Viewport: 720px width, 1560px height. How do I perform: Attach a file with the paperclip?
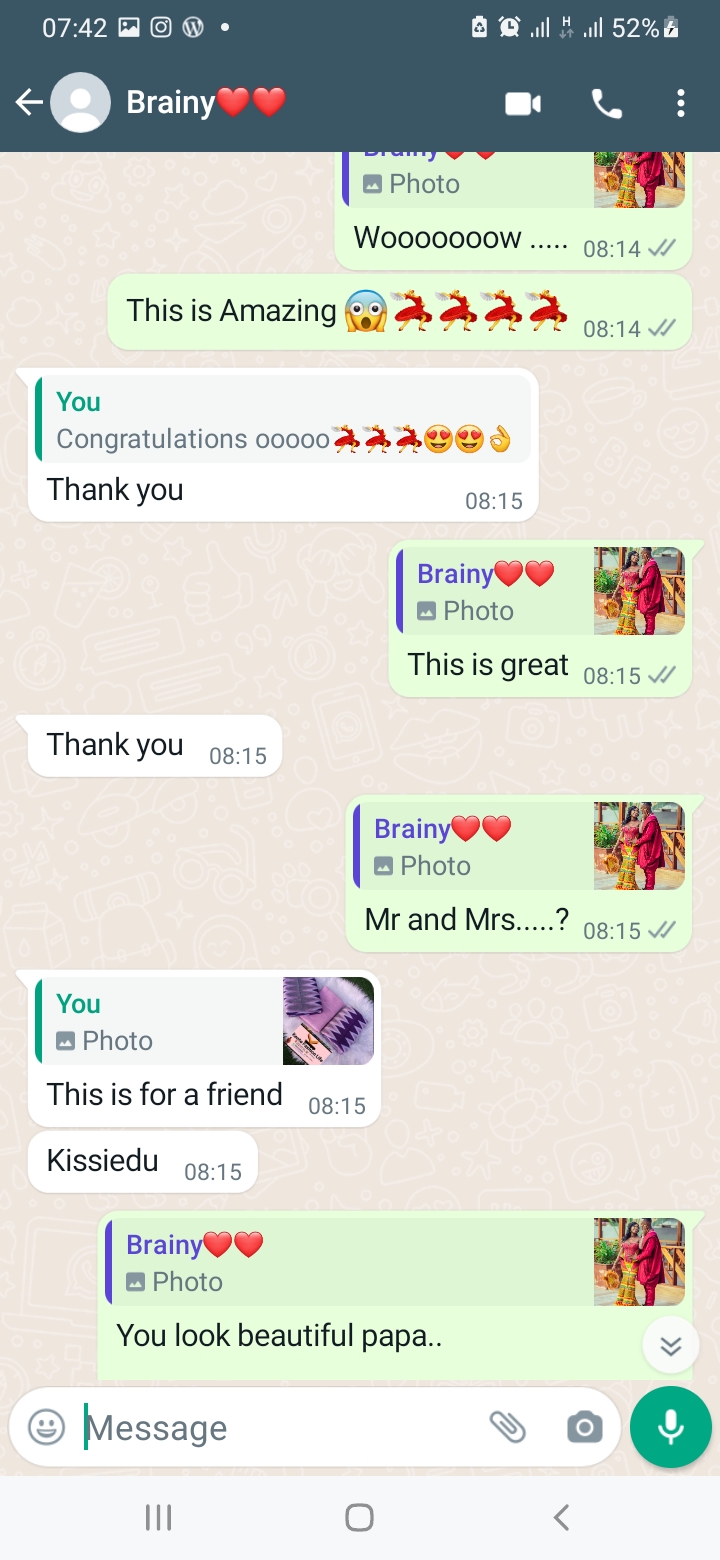click(508, 1427)
